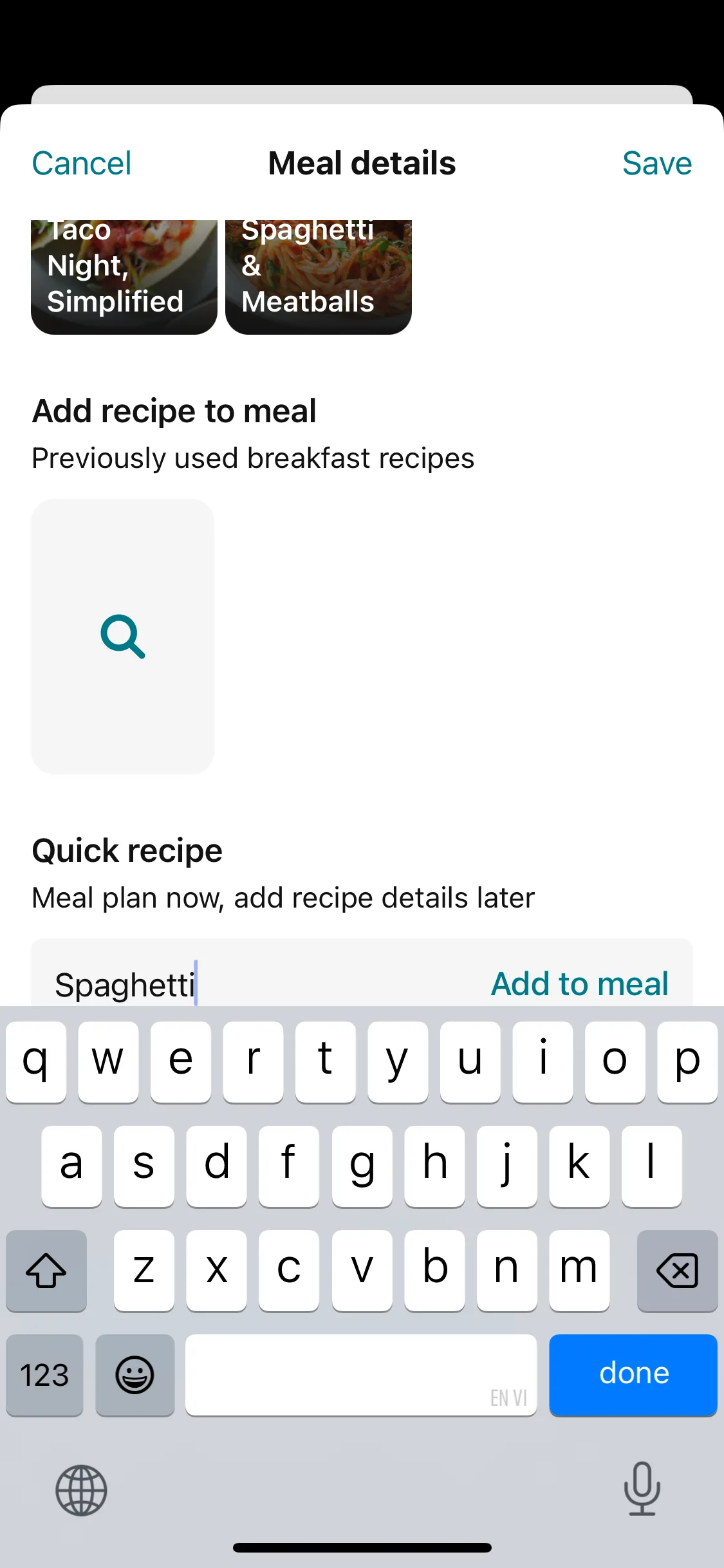
Task: Switch keyboard to numbers with 123 key
Action: coord(45,1375)
